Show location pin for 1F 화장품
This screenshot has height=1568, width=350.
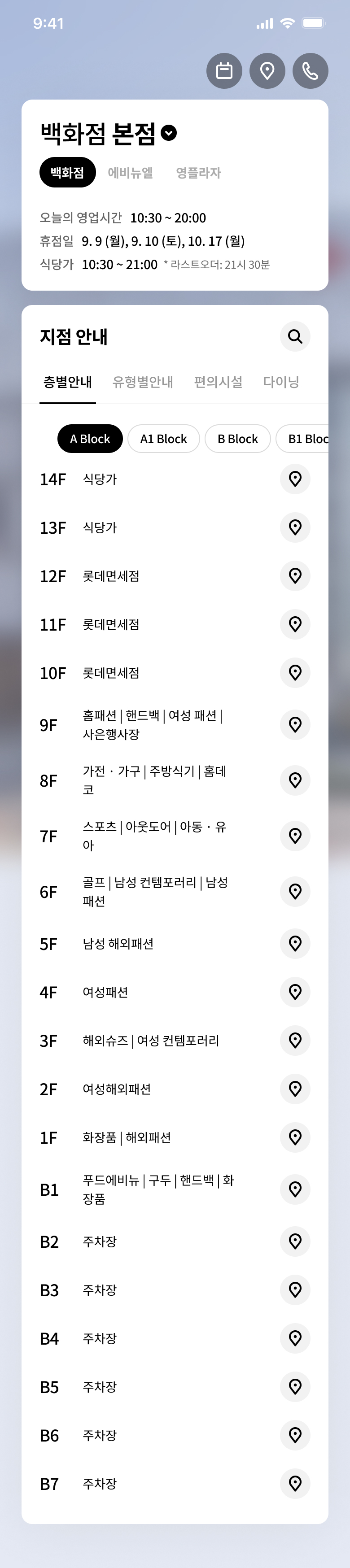[295, 1137]
